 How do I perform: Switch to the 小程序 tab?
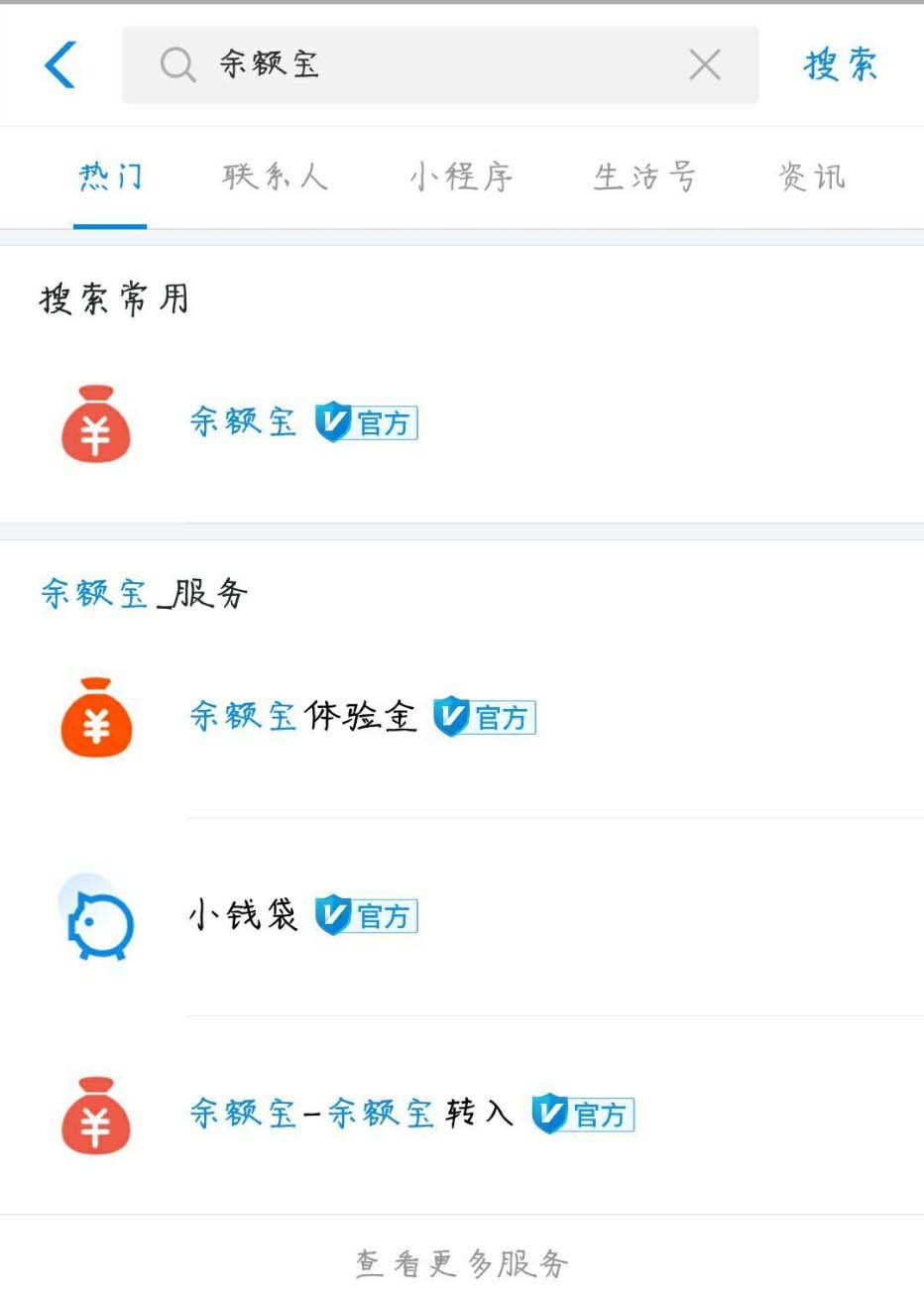(461, 177)
